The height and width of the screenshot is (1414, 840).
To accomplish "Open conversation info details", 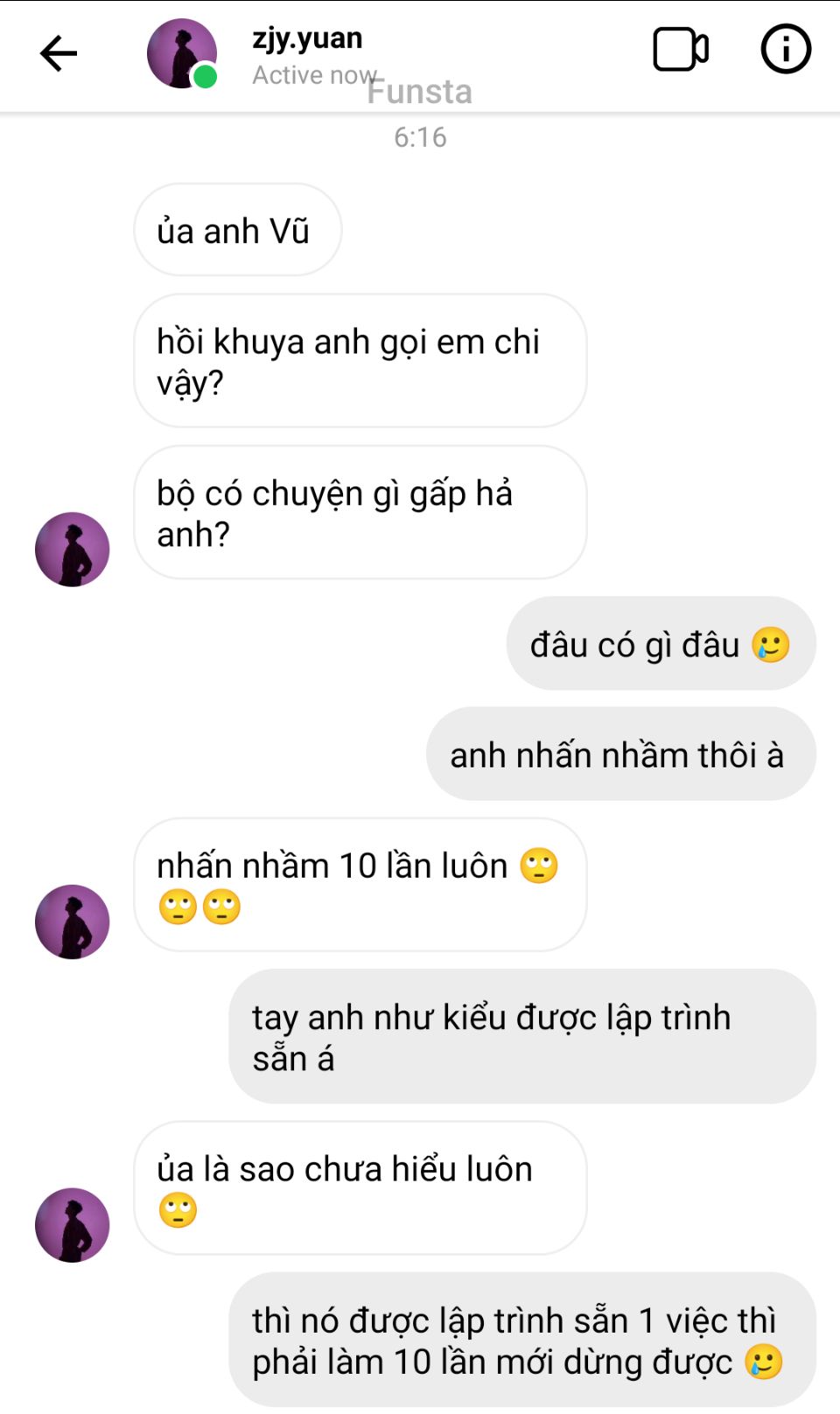I will click(x=785, y=50).
